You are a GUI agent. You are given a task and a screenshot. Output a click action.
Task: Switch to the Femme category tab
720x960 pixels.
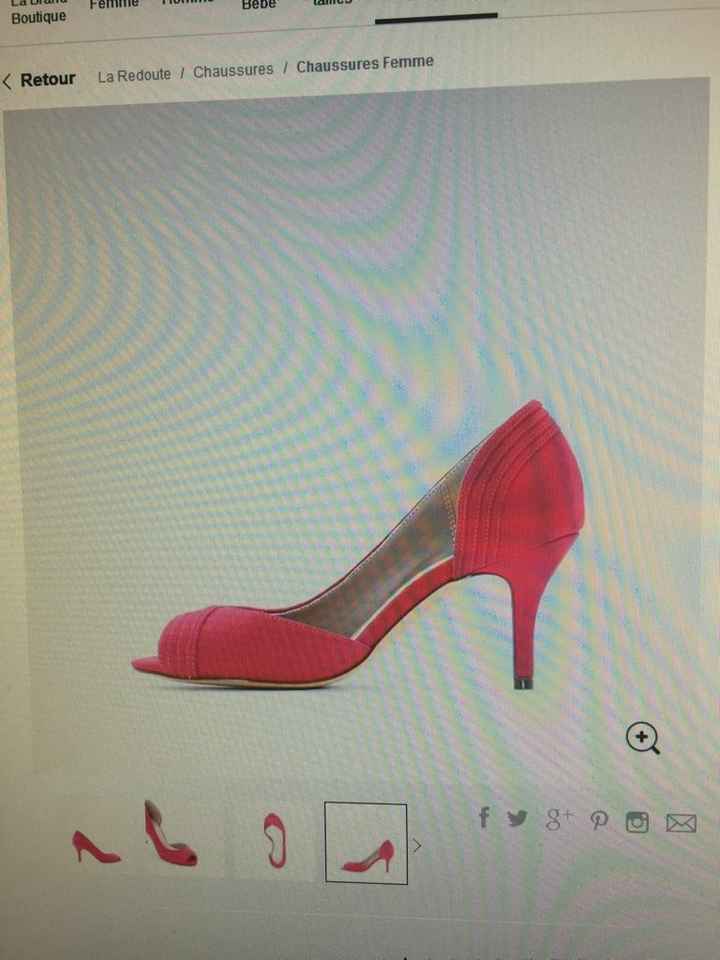[x=113, y=5]
